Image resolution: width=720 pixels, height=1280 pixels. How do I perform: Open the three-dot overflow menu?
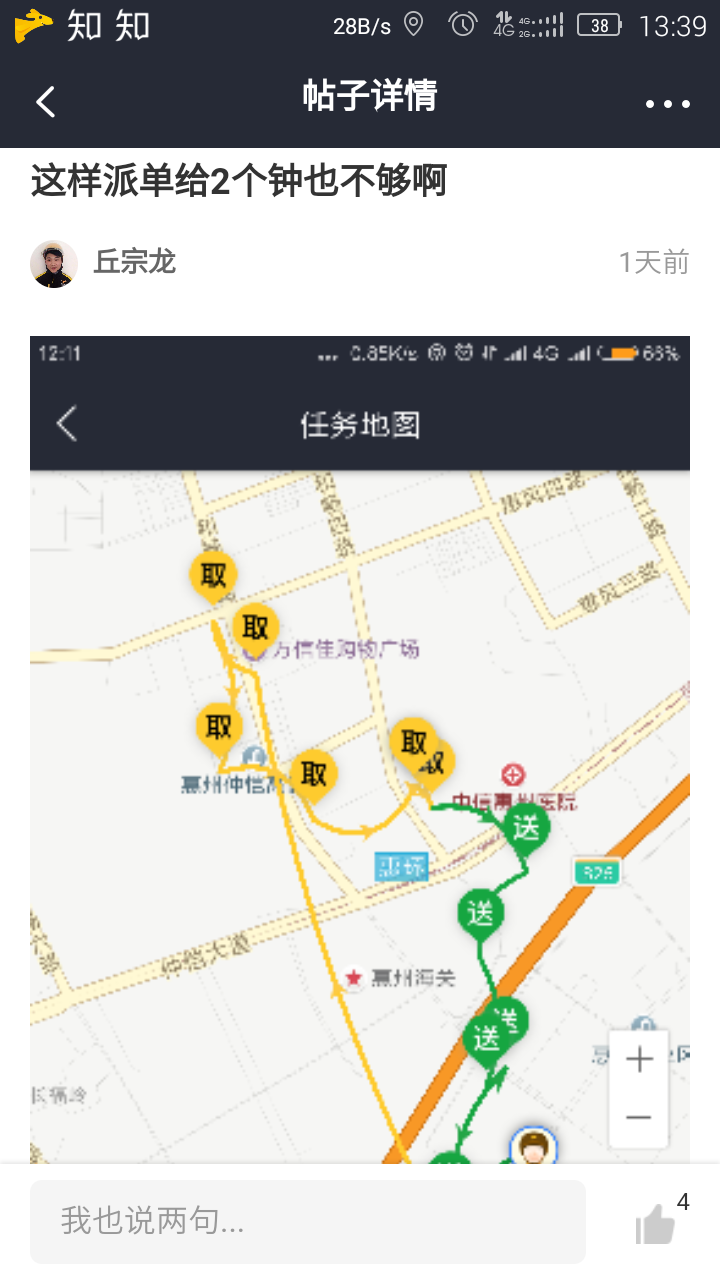[667, 103]
